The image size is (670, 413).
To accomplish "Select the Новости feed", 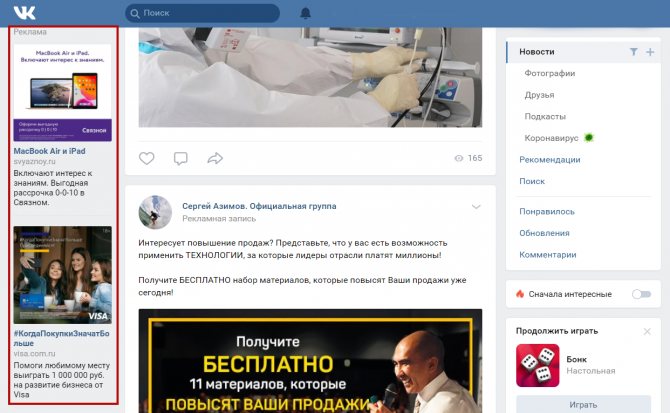I will tap(537, 51).
